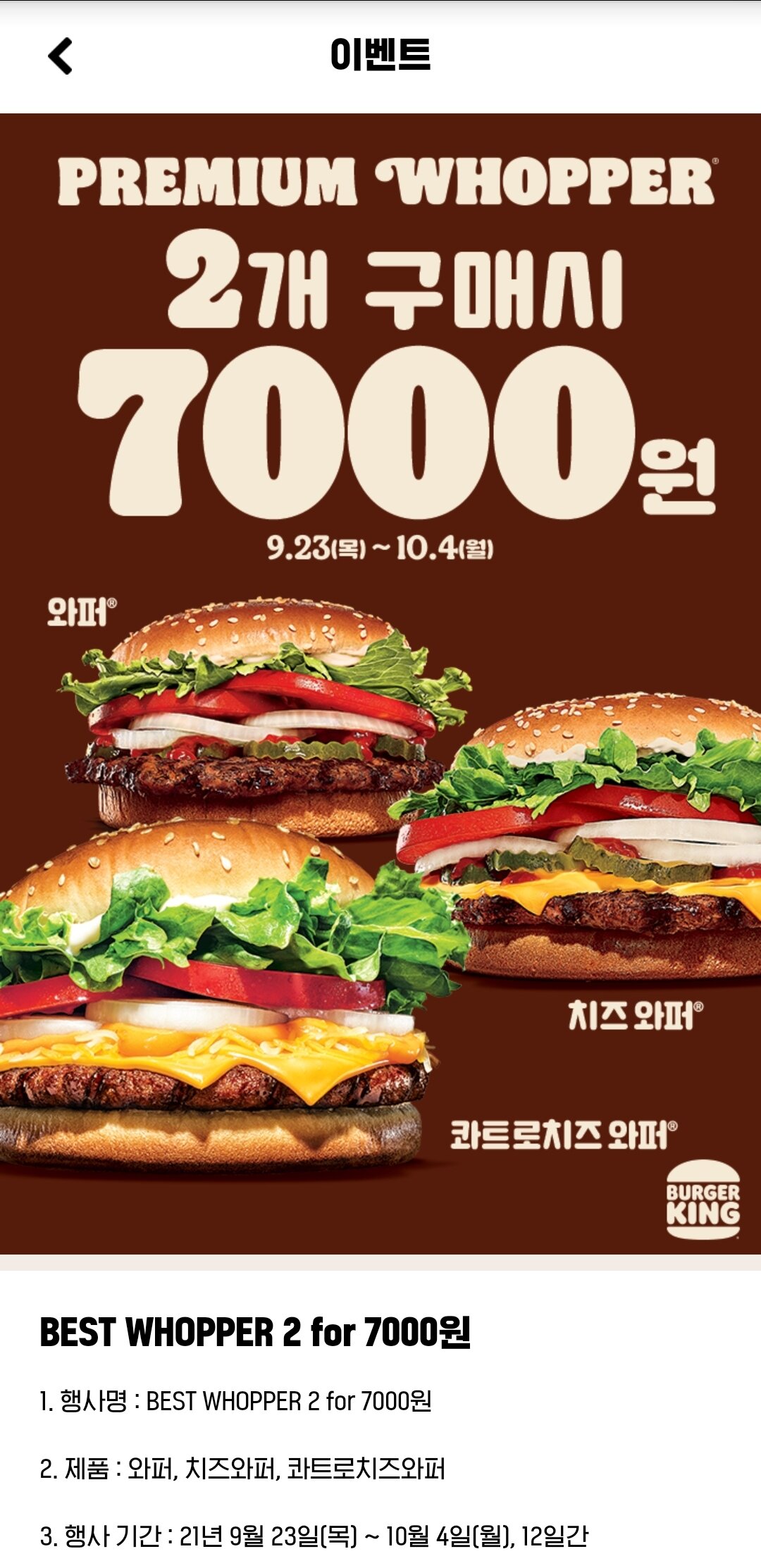Go back from the 이벤트 page
Screen dimensions: 761x1568
(x=61, y=56)
